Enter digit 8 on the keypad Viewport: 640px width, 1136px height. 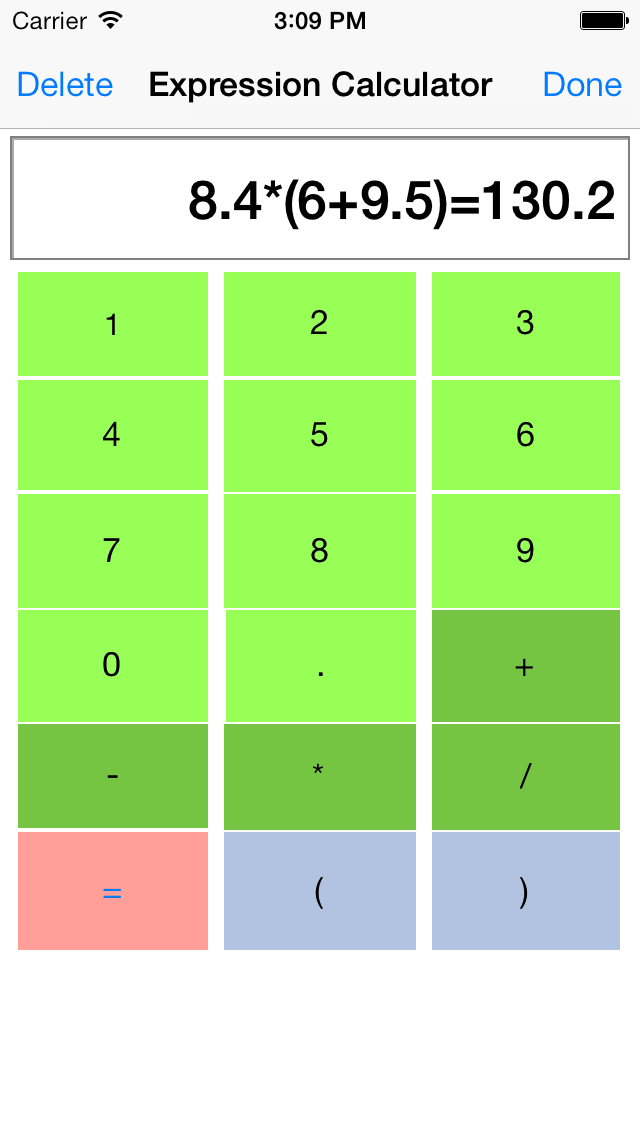[x=320, y=551]
